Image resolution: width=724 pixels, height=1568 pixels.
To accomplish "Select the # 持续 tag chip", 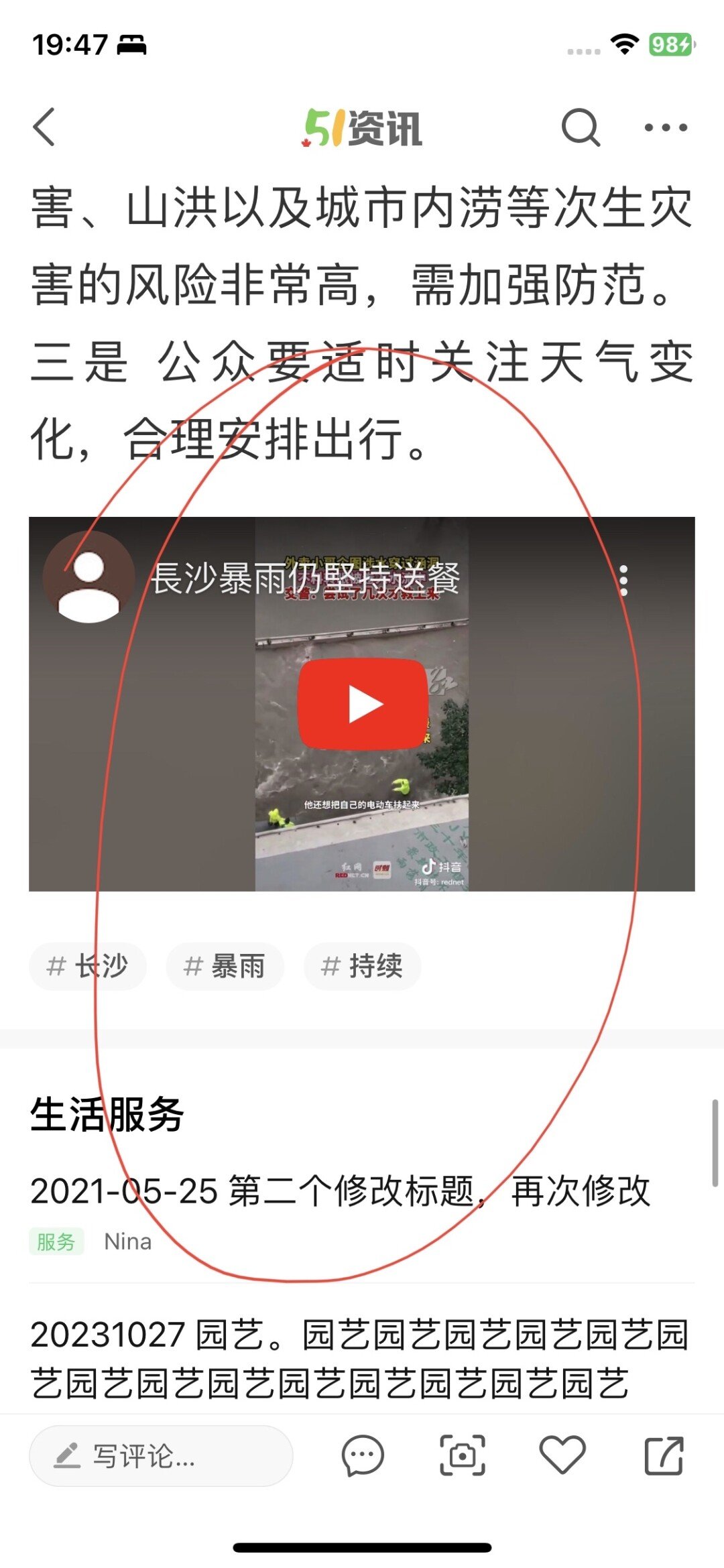I will point(362,966).
